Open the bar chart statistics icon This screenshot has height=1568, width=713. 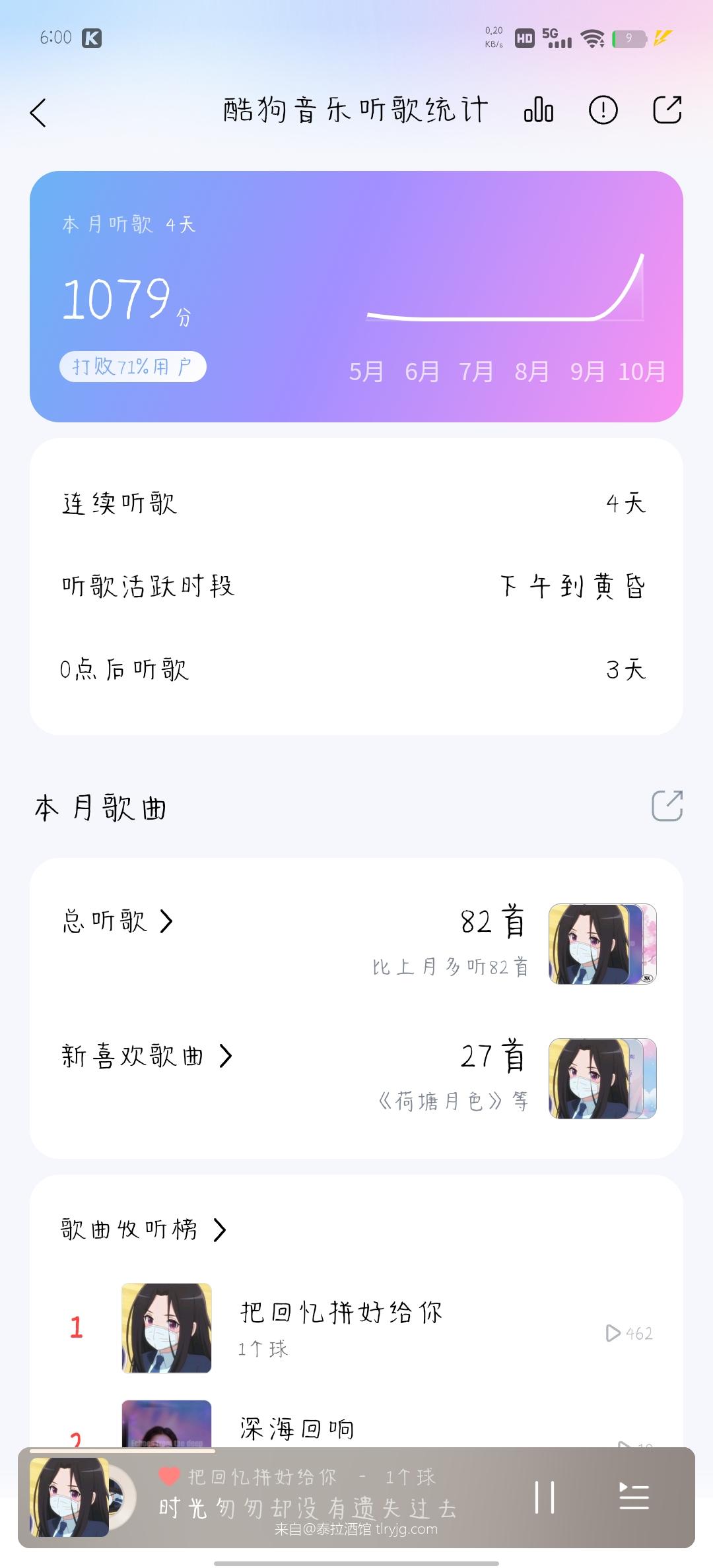point(539,110)
